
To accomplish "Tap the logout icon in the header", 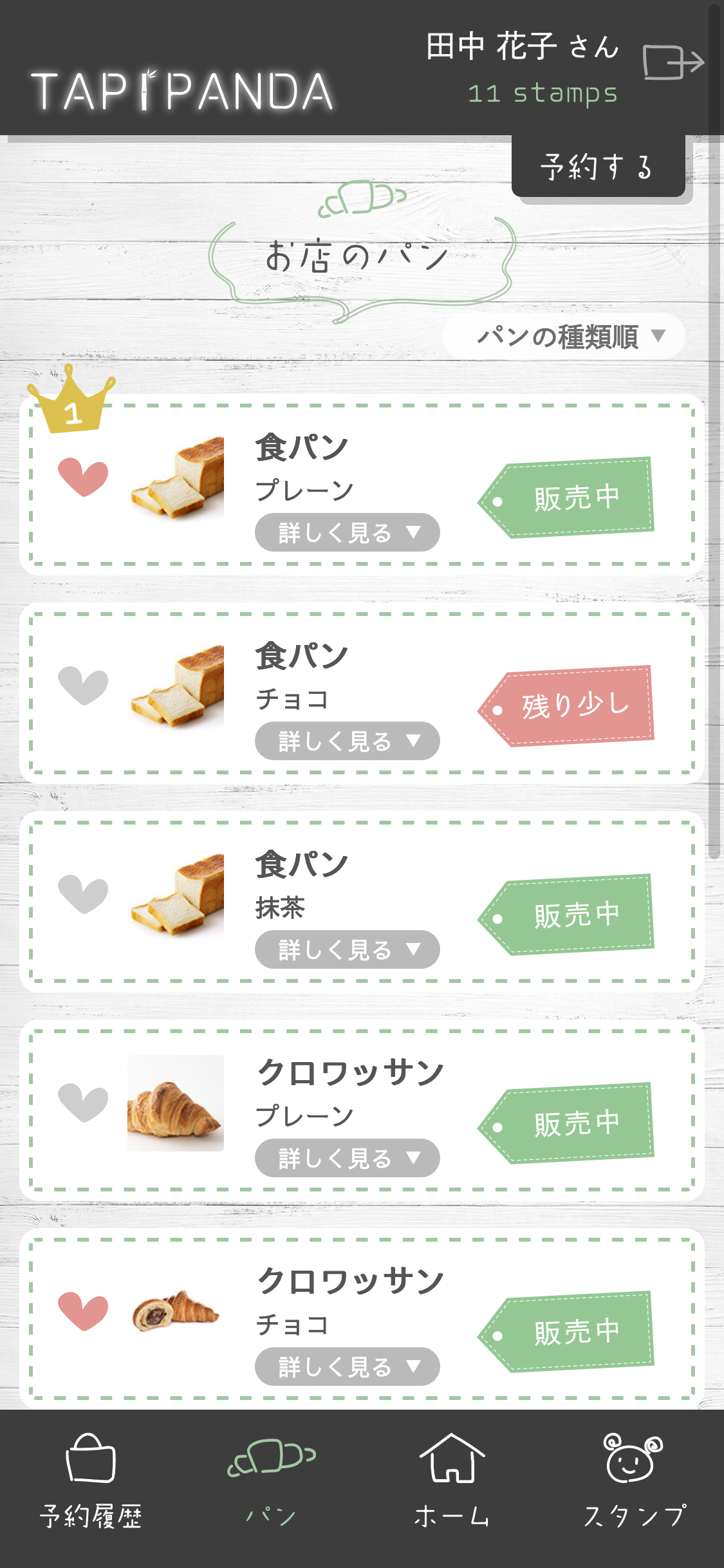I will (x=673, y=62).
